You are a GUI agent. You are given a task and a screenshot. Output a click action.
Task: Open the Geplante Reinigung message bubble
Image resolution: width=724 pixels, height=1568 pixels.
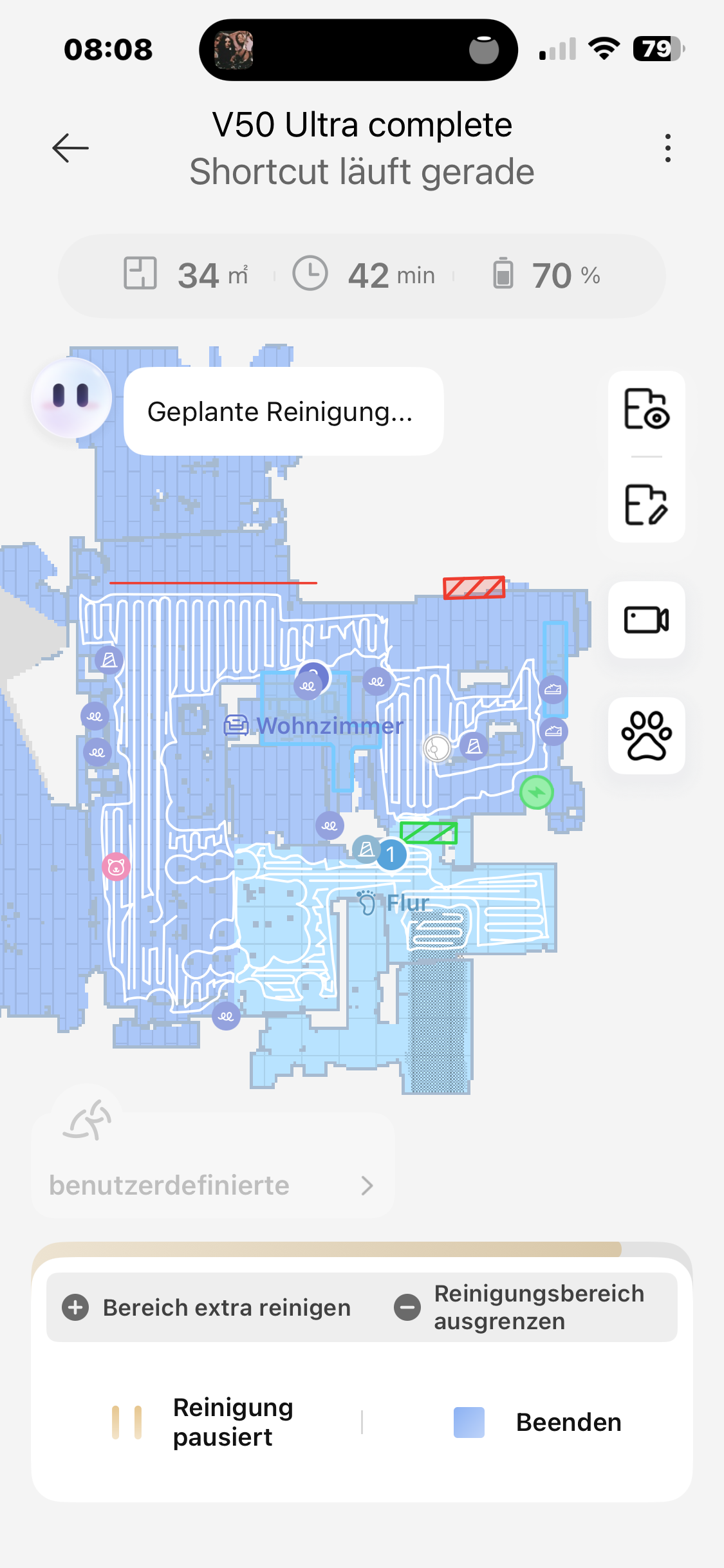click(x=283, y=411)
